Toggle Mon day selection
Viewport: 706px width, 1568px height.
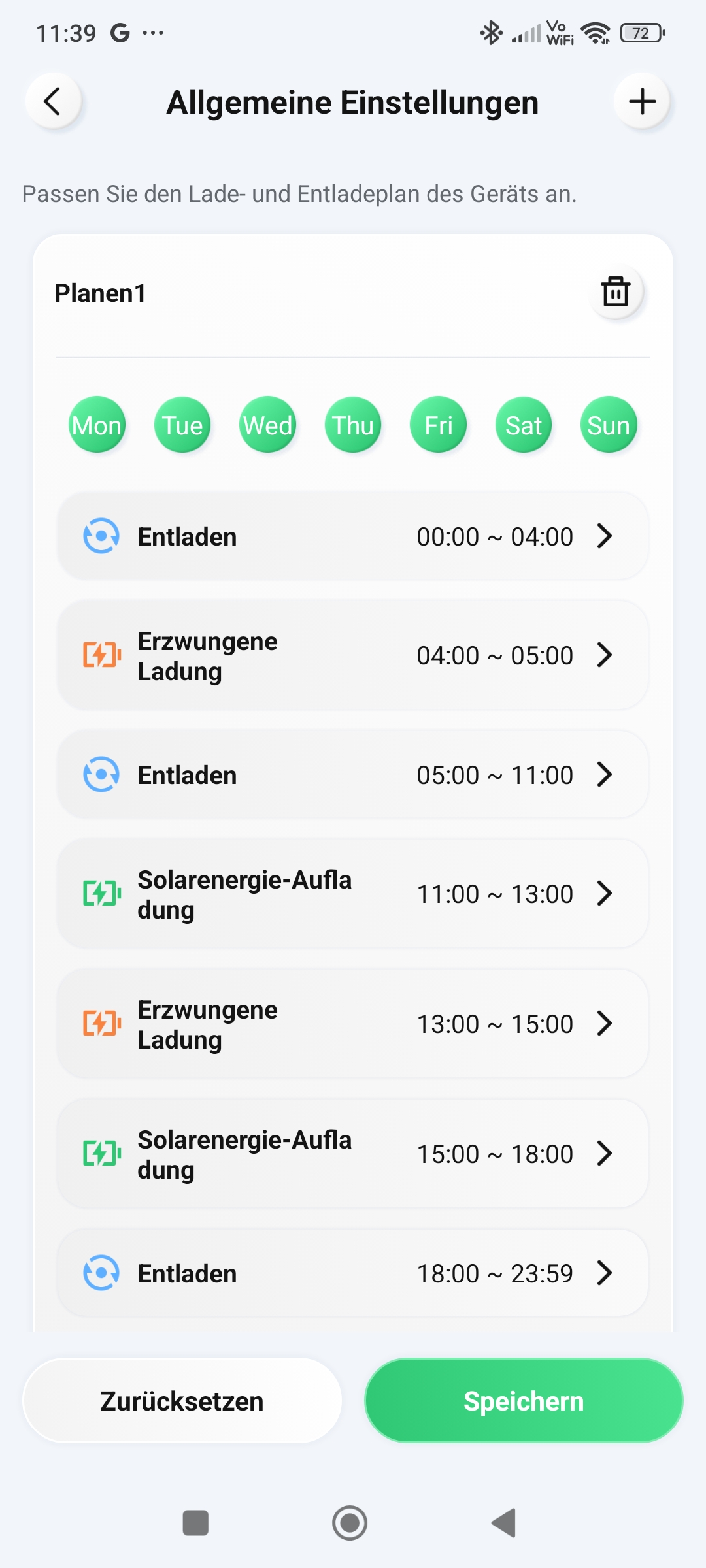tap(97, 425)
